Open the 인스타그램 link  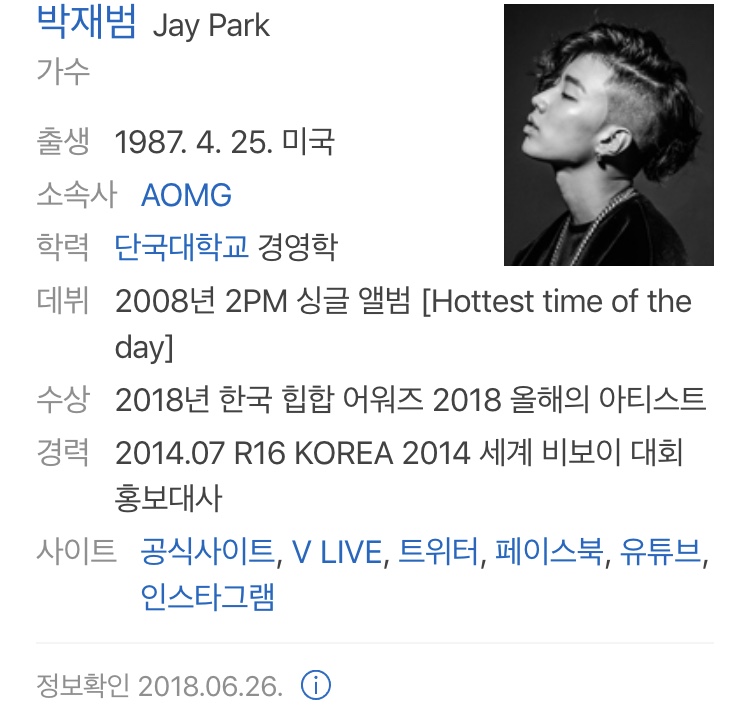click(x=208, y=597)
